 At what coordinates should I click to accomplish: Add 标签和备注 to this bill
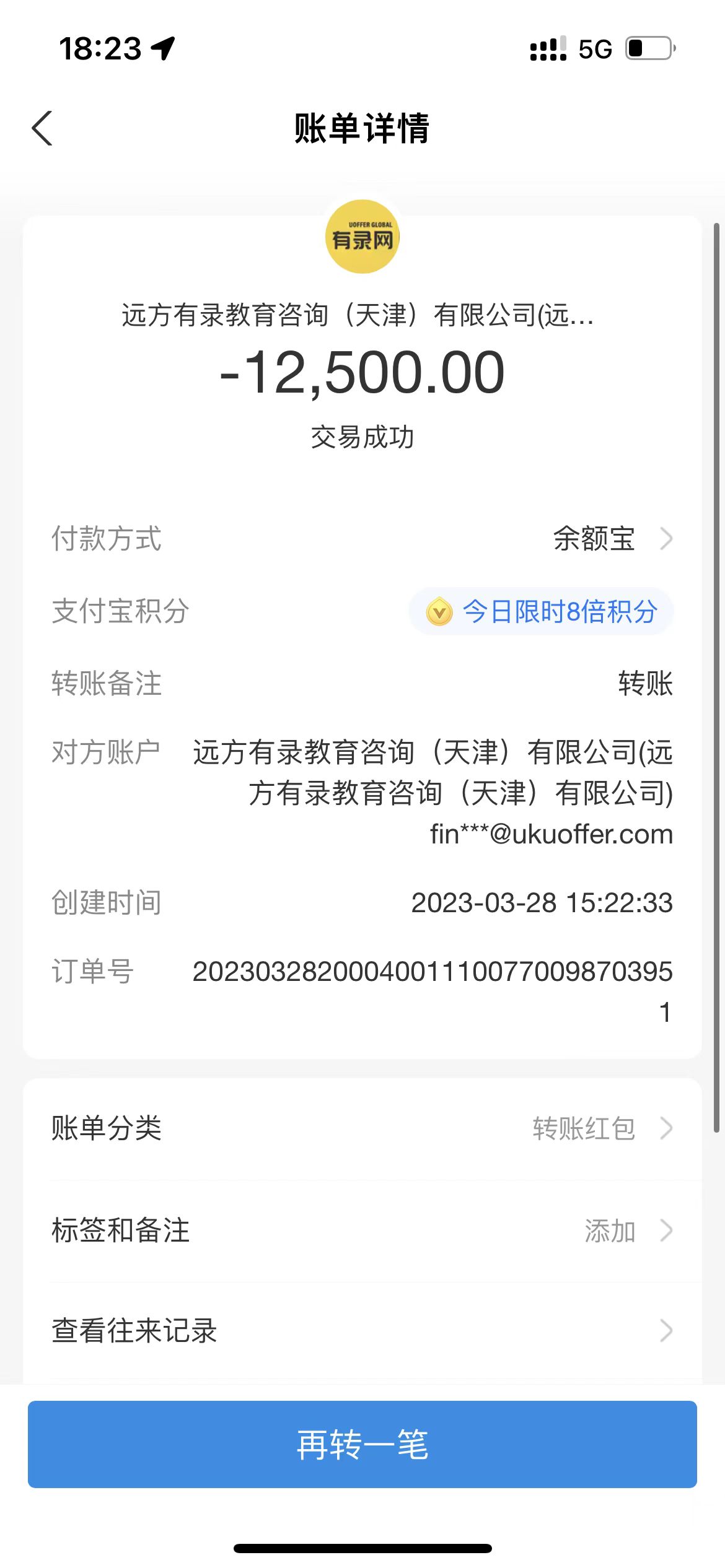pos(626,1230)
